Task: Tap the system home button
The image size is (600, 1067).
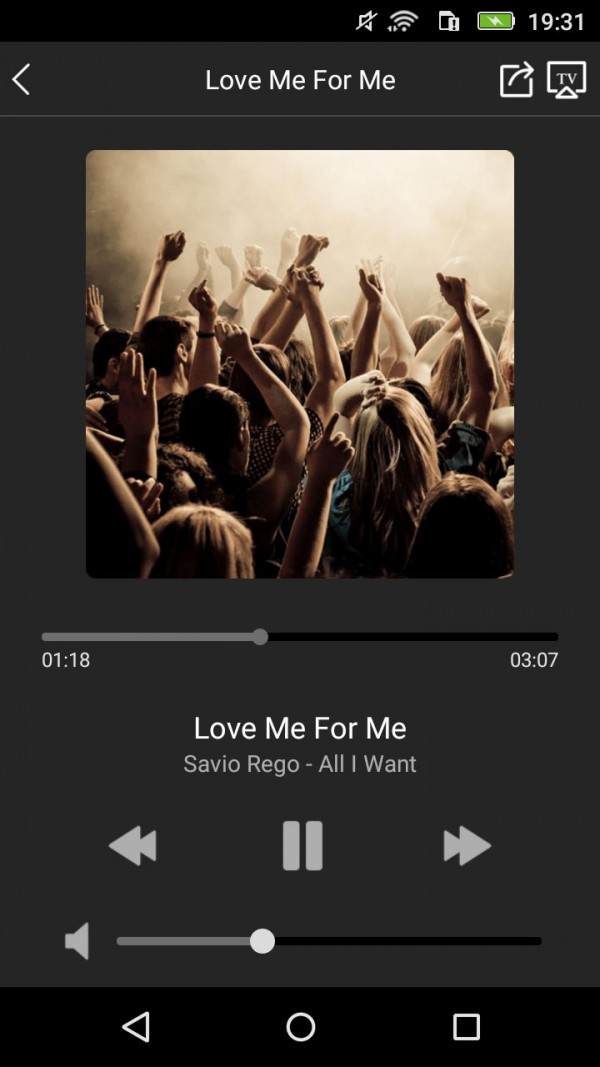Action: tap(300, 1027)
